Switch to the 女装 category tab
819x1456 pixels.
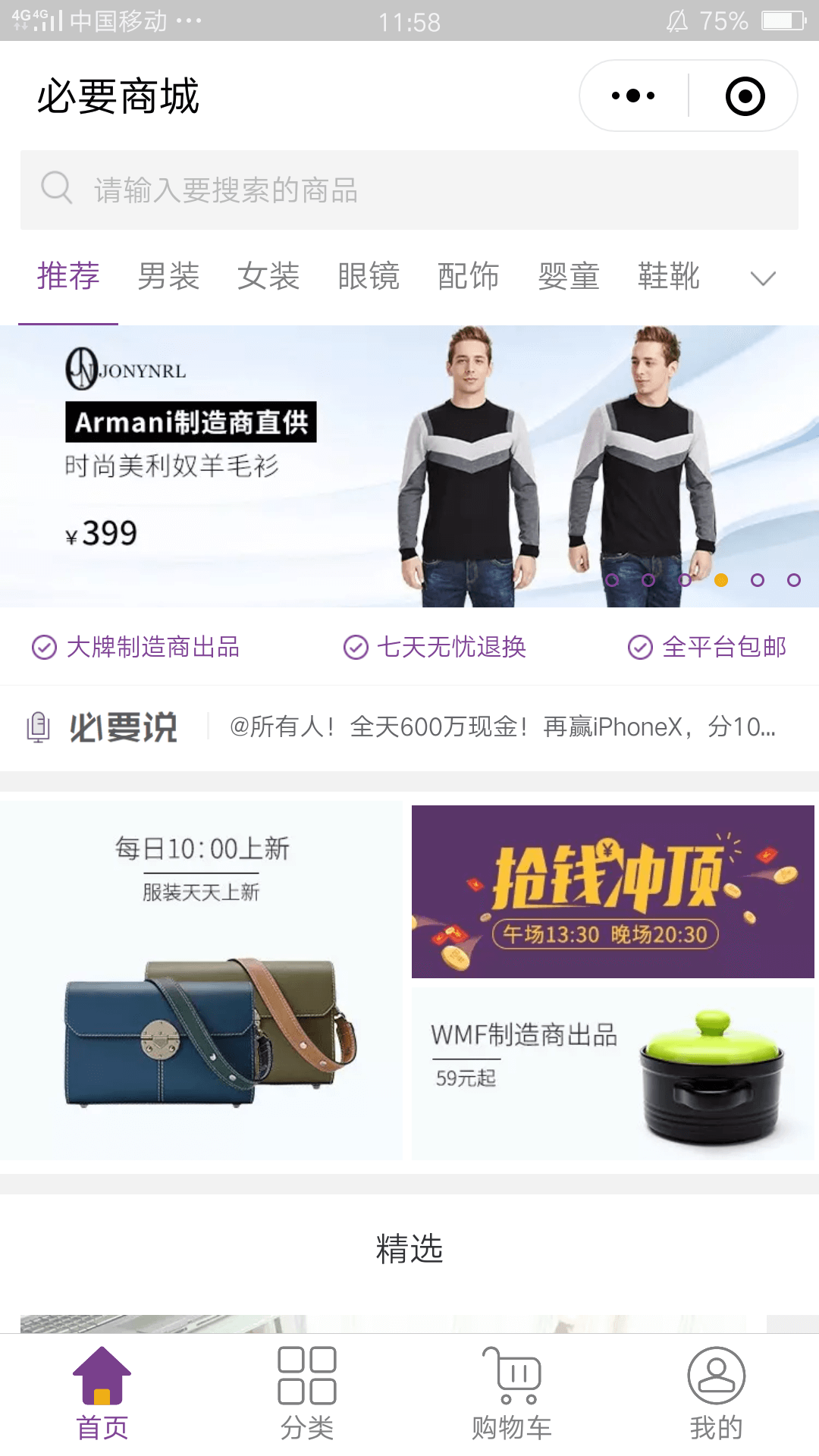(268, 276)
